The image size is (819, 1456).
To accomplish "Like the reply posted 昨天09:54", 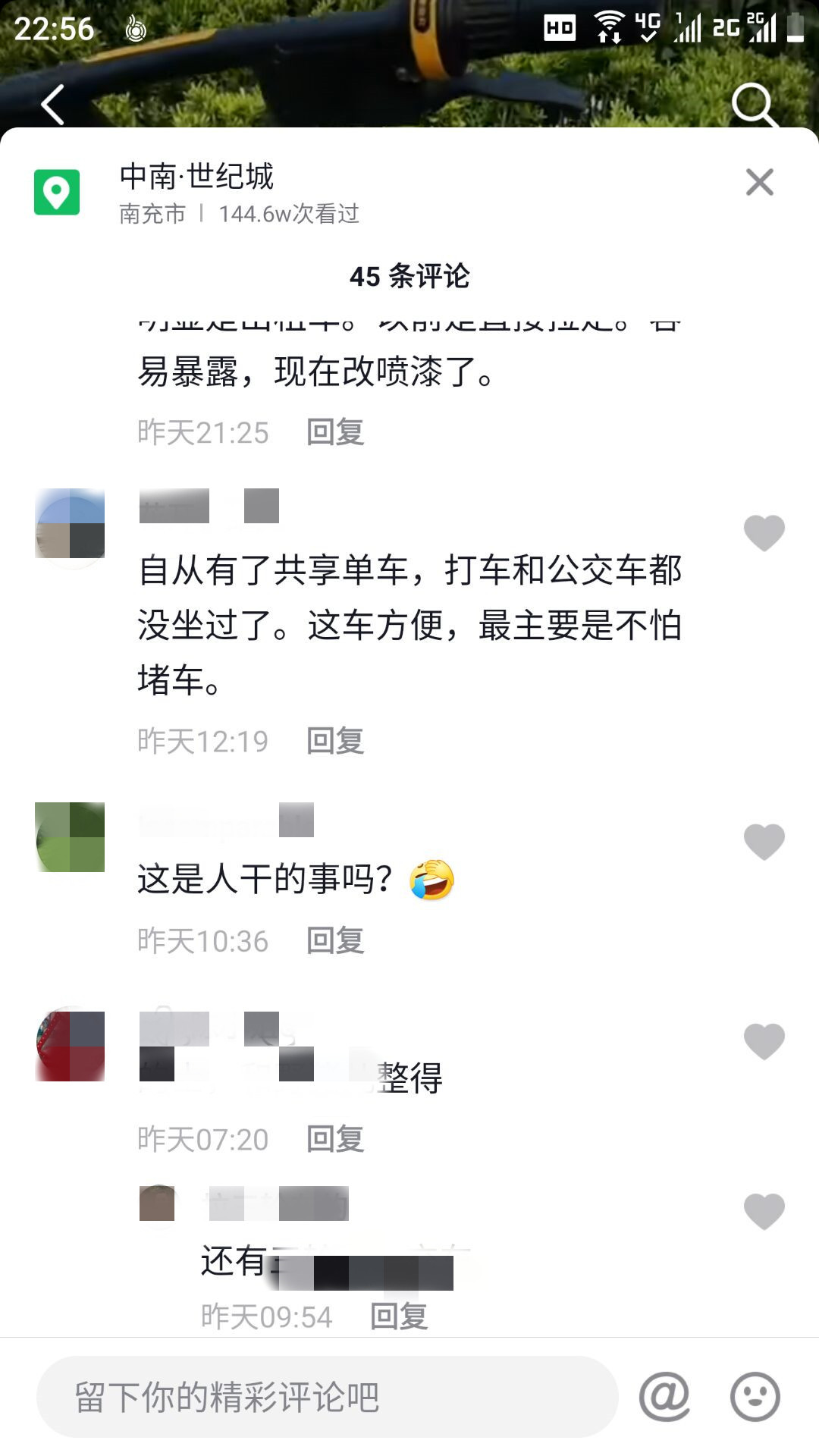I will coord(764,1211).
